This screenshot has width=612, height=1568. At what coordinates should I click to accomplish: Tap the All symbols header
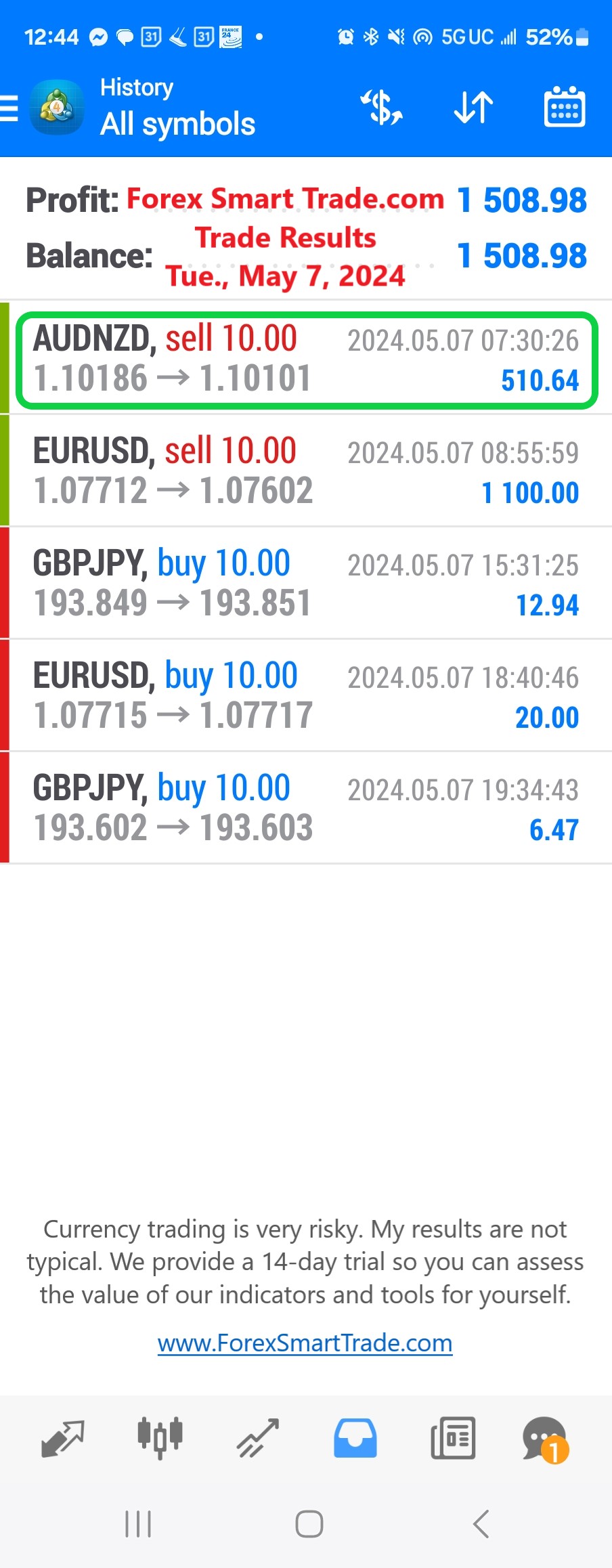click(x=177, y=124)
